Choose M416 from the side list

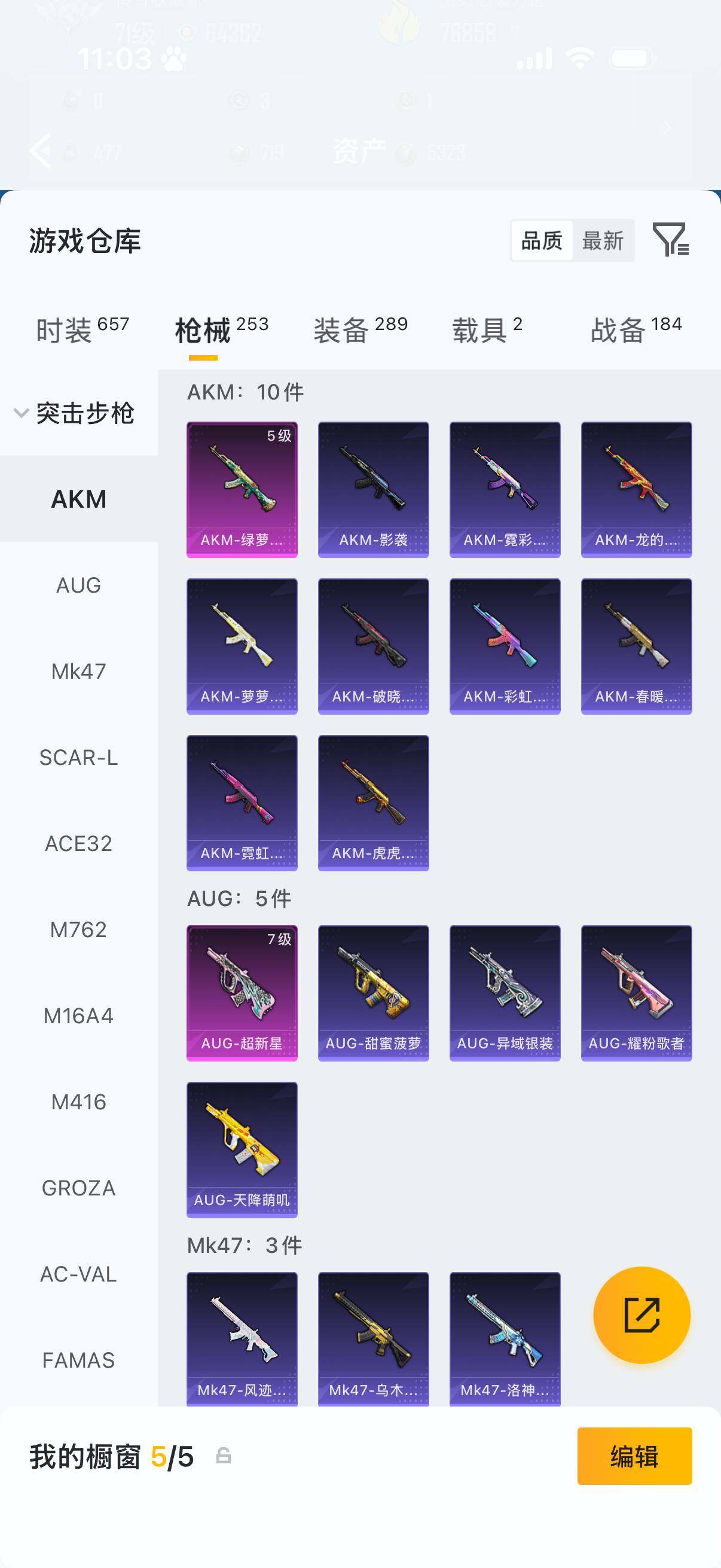click(78, 1102)
